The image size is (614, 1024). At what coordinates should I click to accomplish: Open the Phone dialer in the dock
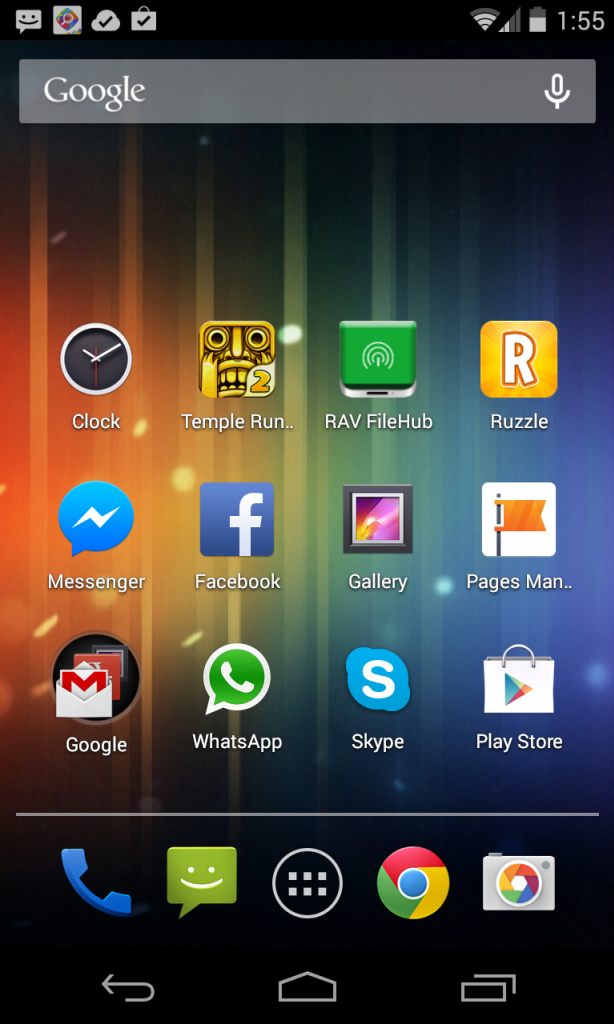click(96, 882)
